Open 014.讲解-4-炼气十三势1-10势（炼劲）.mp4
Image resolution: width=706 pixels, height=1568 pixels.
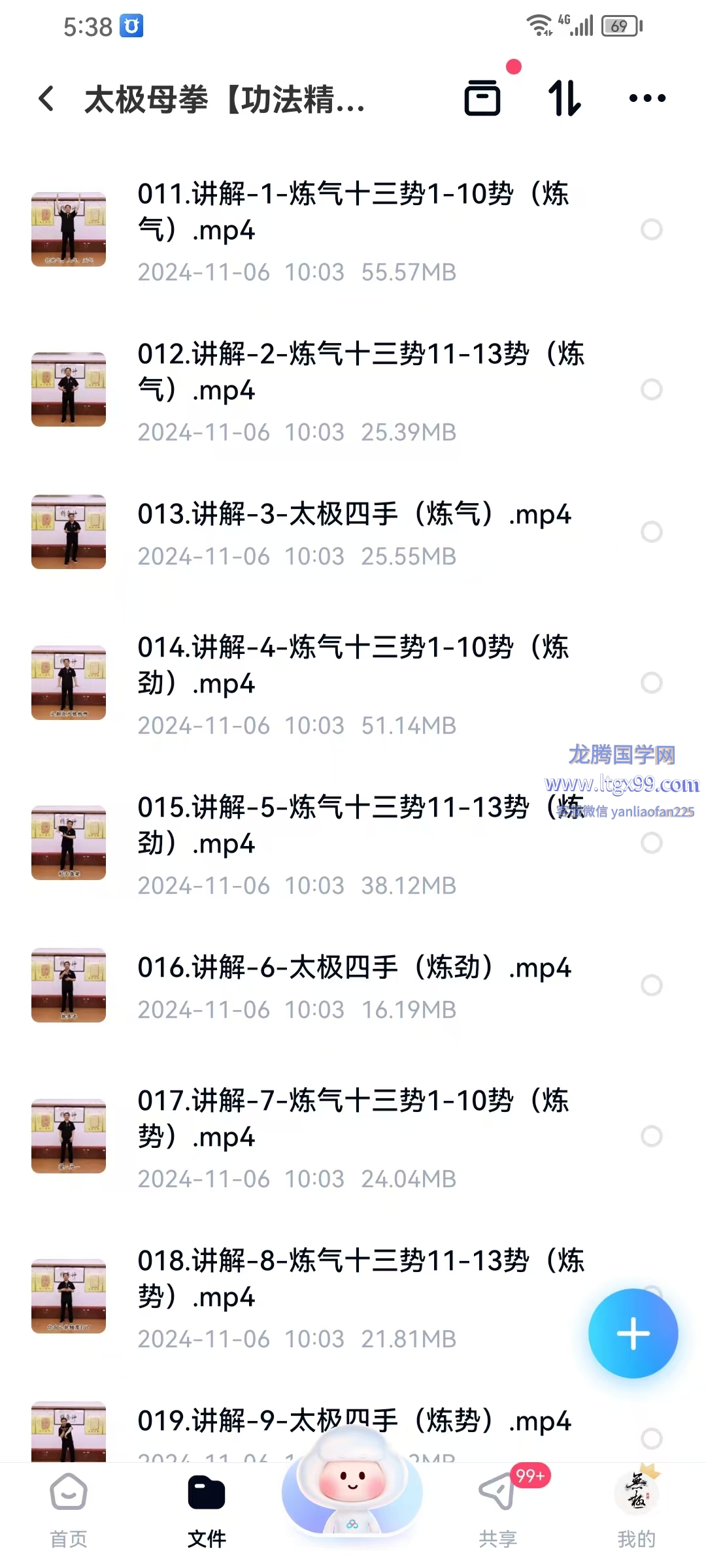point(353,665)
